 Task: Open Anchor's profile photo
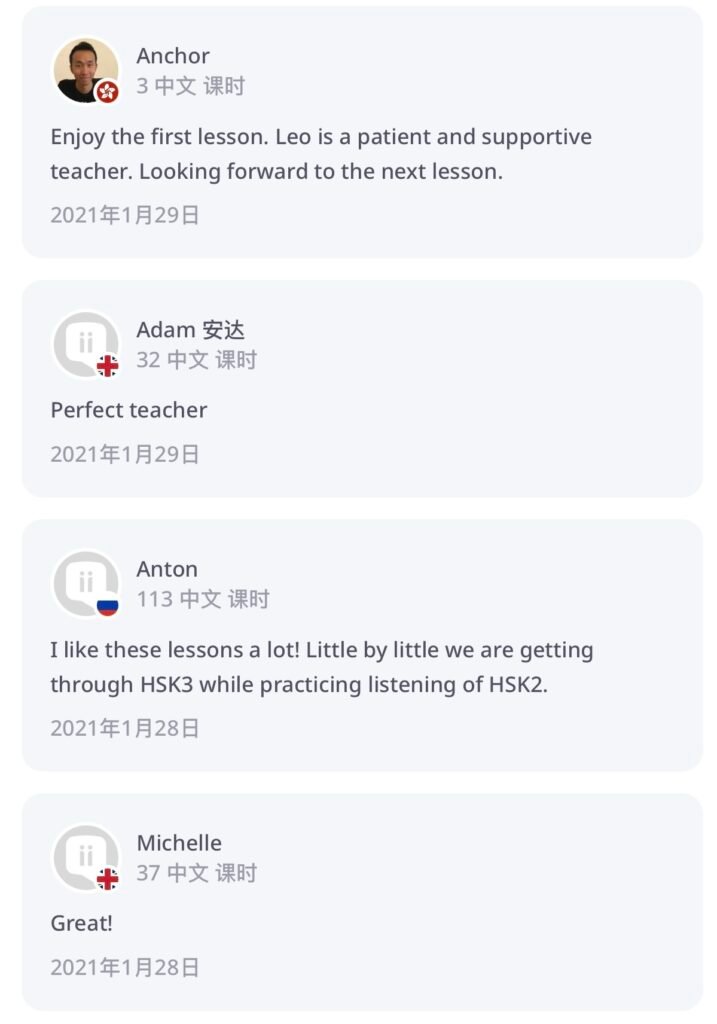[86, 70]
